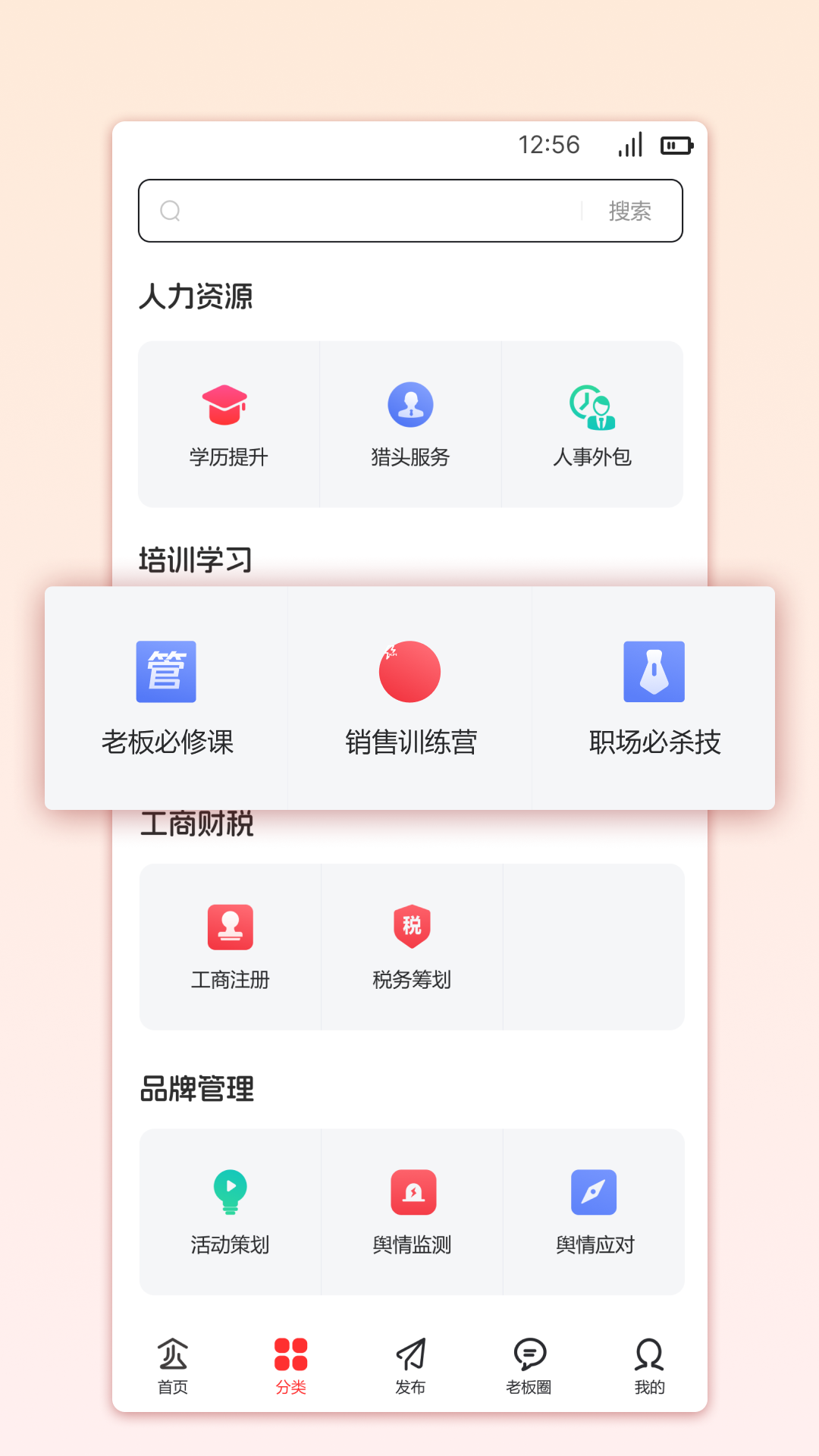Open 人事外包 personnel outsourcing
Viewport: 819px width, 1456px height.
(592, 404)
